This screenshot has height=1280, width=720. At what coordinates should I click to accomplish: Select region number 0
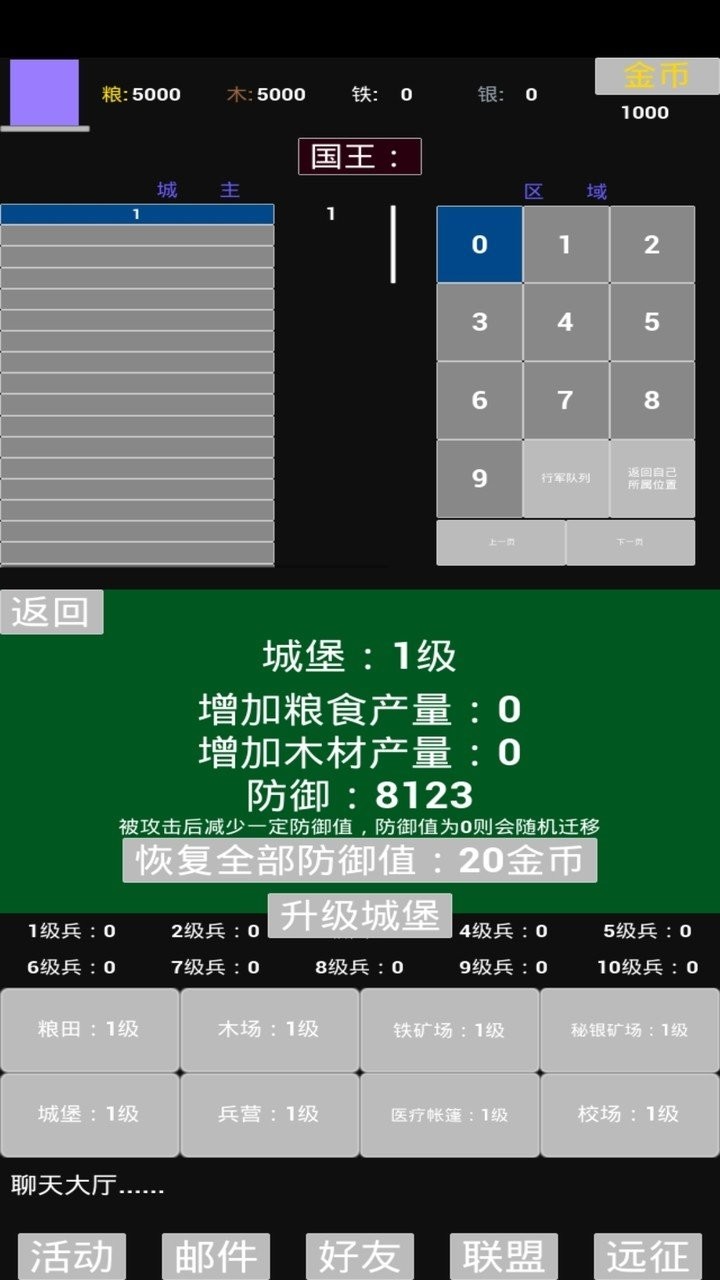coord(479,245)
